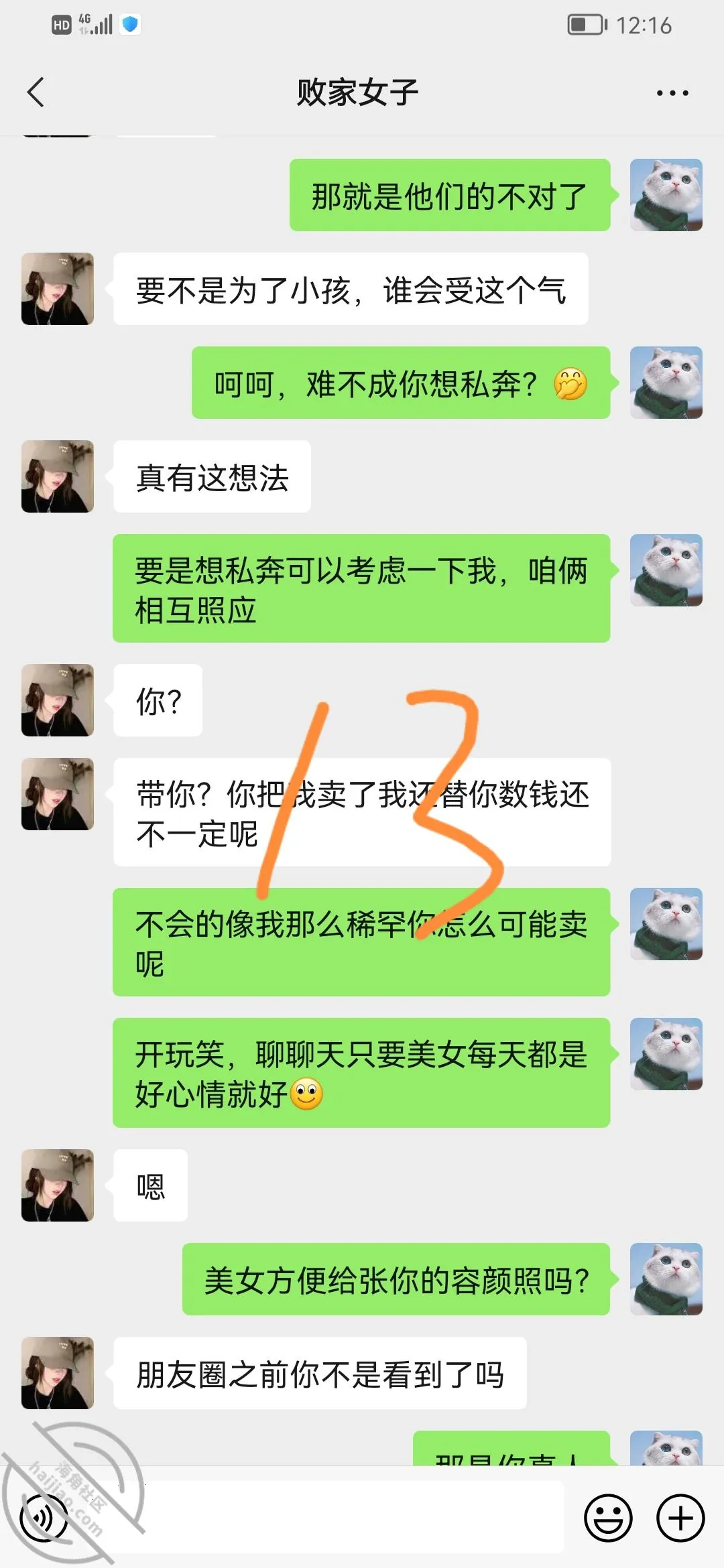Go back from the 败家女子 chat
Viewport: 724px width, 1568px height.
click(36, 92)
